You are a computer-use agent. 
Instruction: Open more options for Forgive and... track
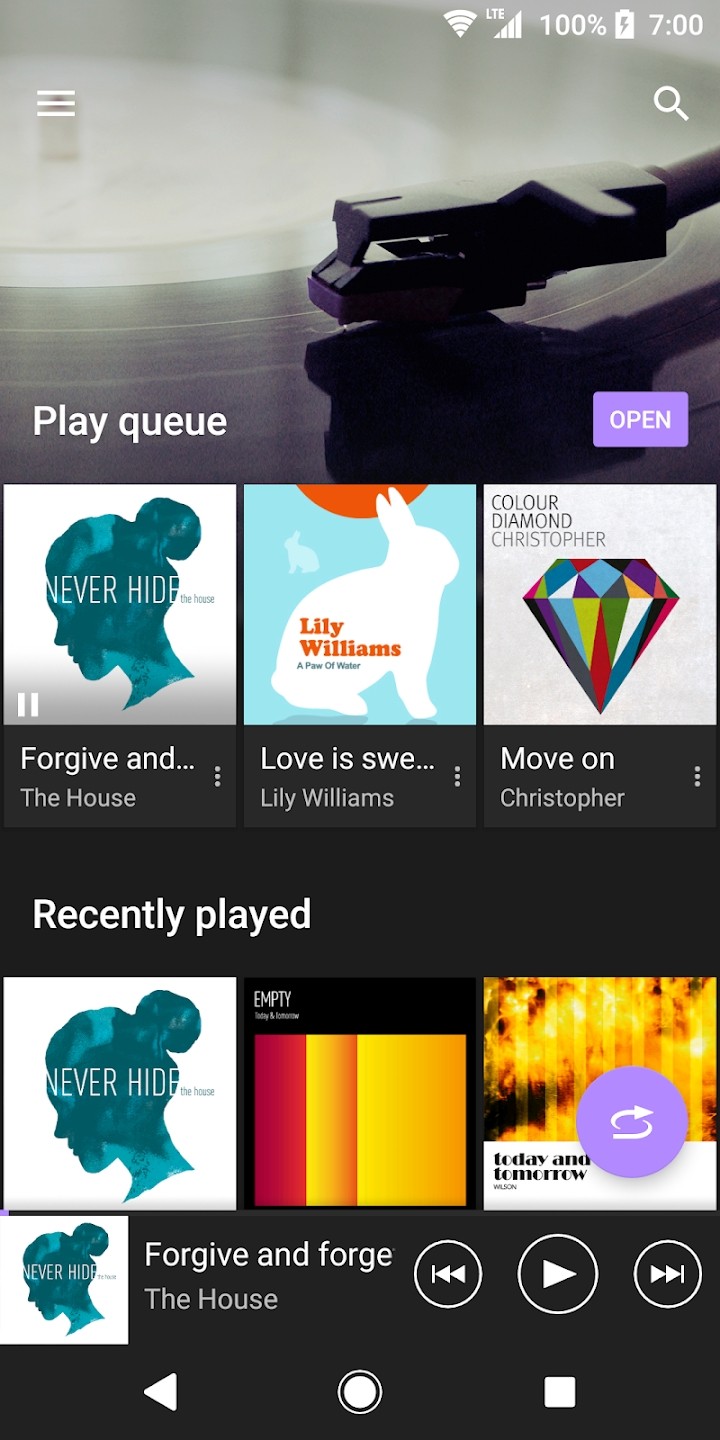(217, 777)
